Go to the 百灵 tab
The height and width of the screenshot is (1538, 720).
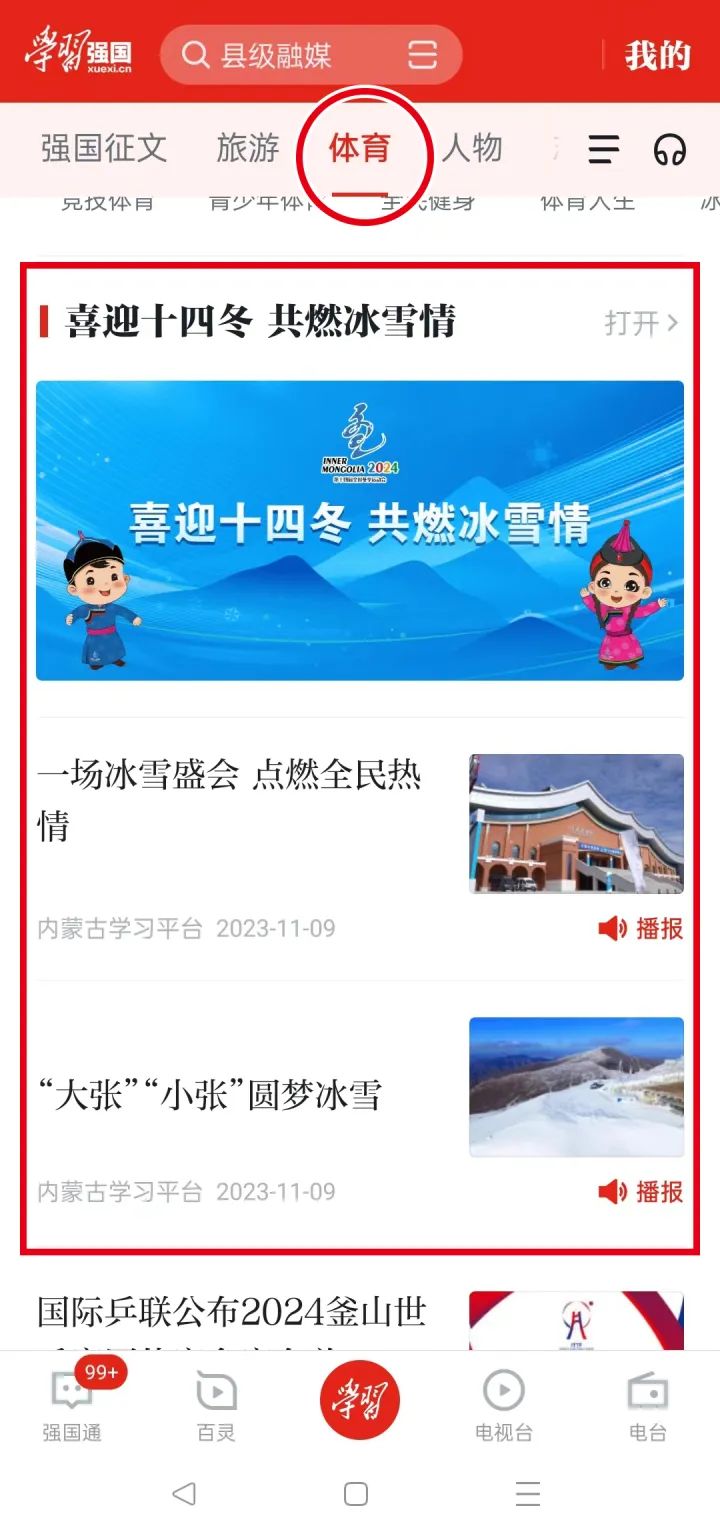pos(216,1404)
